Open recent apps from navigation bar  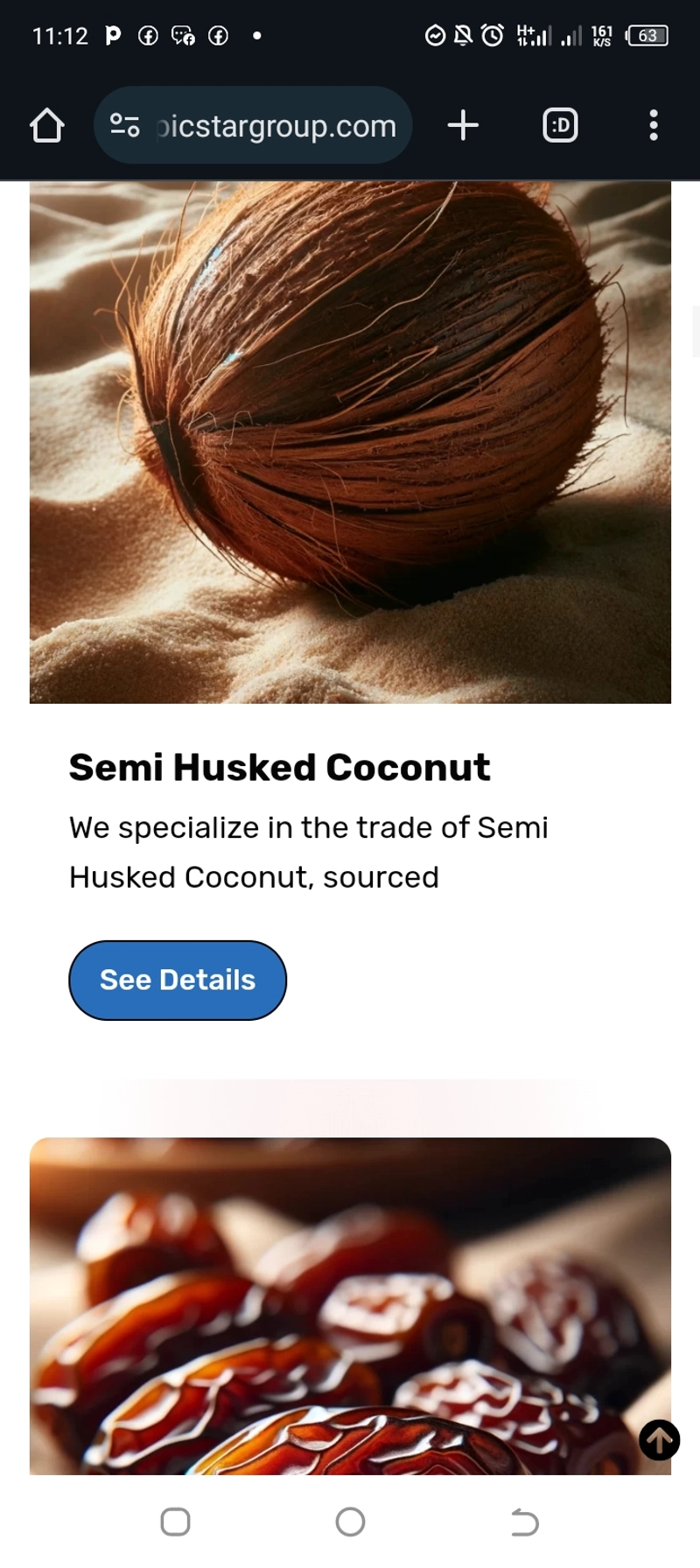pos(175,1522)
